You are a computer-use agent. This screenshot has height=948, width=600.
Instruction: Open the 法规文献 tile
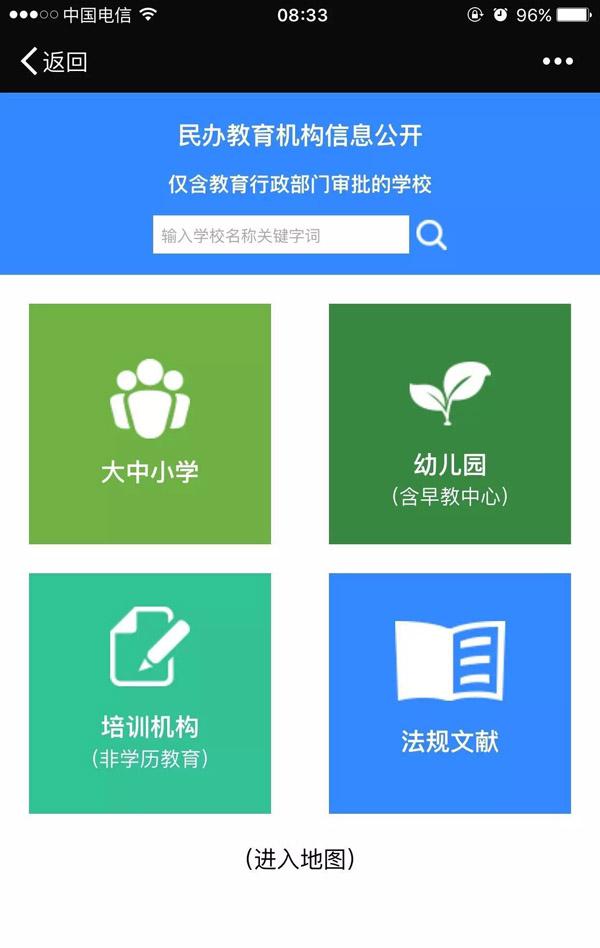[450, 693]
